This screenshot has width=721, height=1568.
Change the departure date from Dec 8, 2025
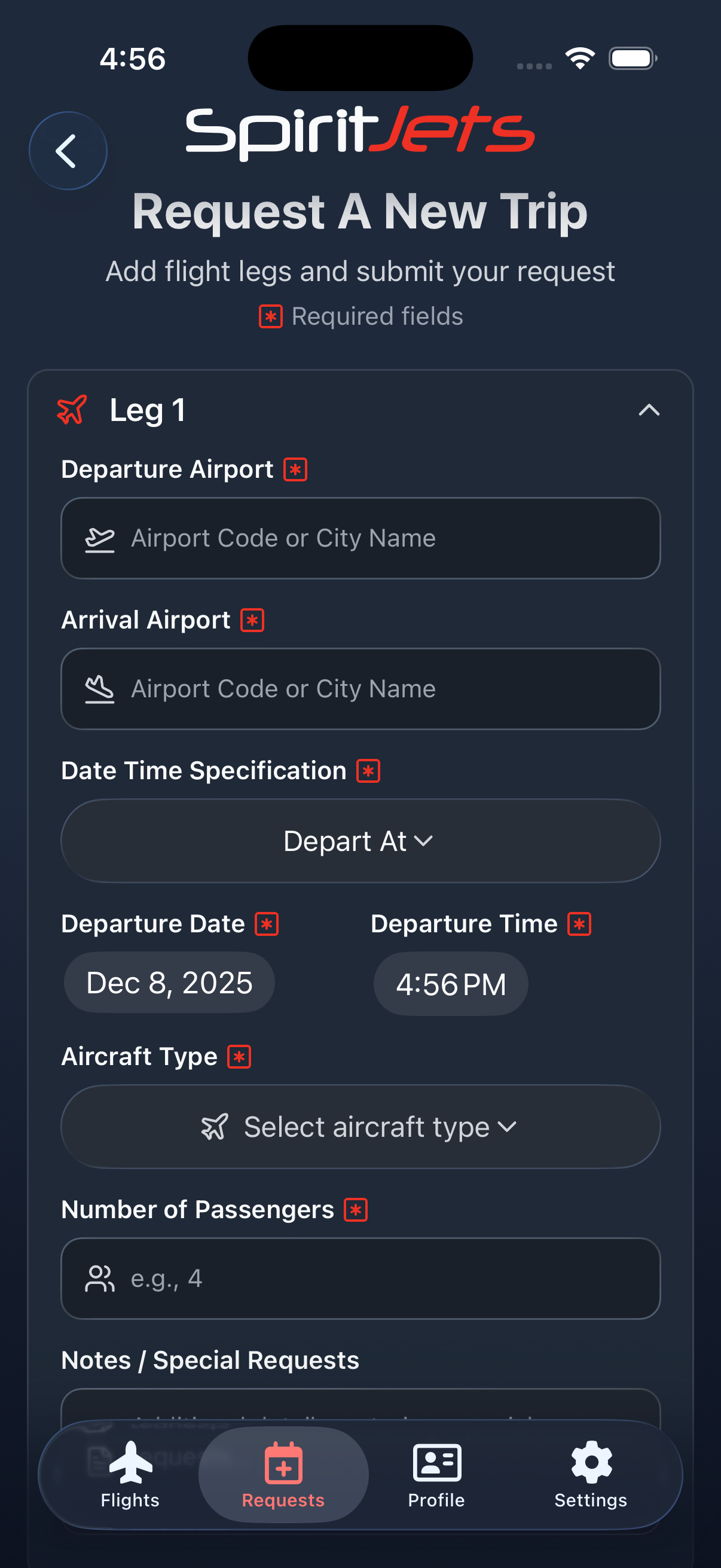click(169, 982)
